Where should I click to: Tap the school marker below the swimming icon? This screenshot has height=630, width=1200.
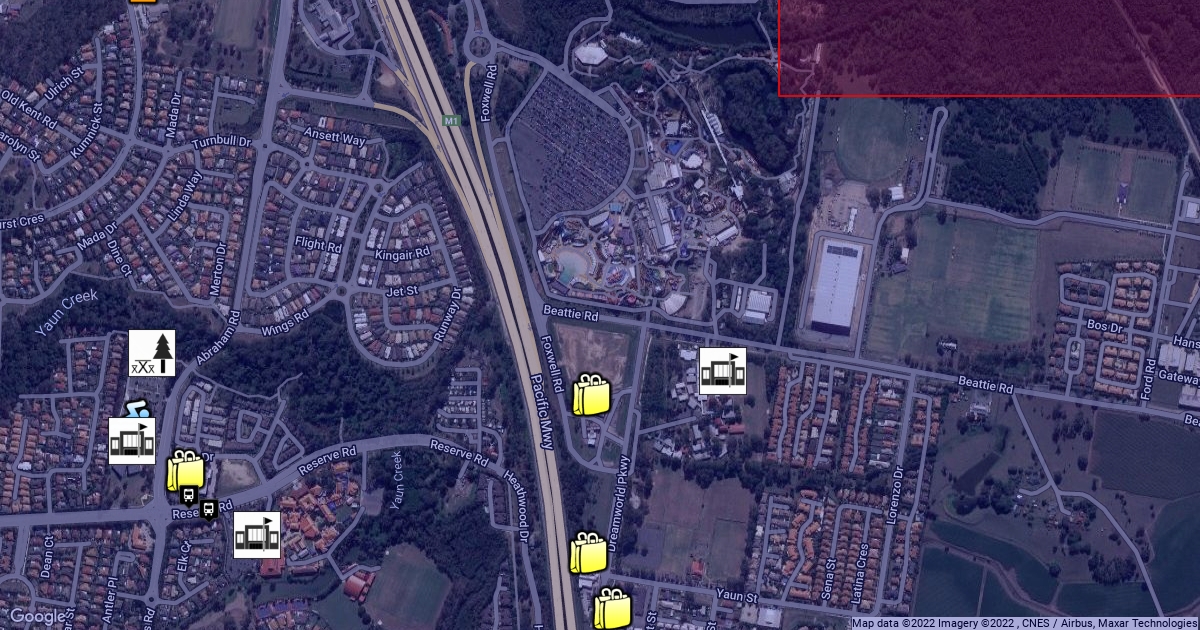(x=132, y=441)
